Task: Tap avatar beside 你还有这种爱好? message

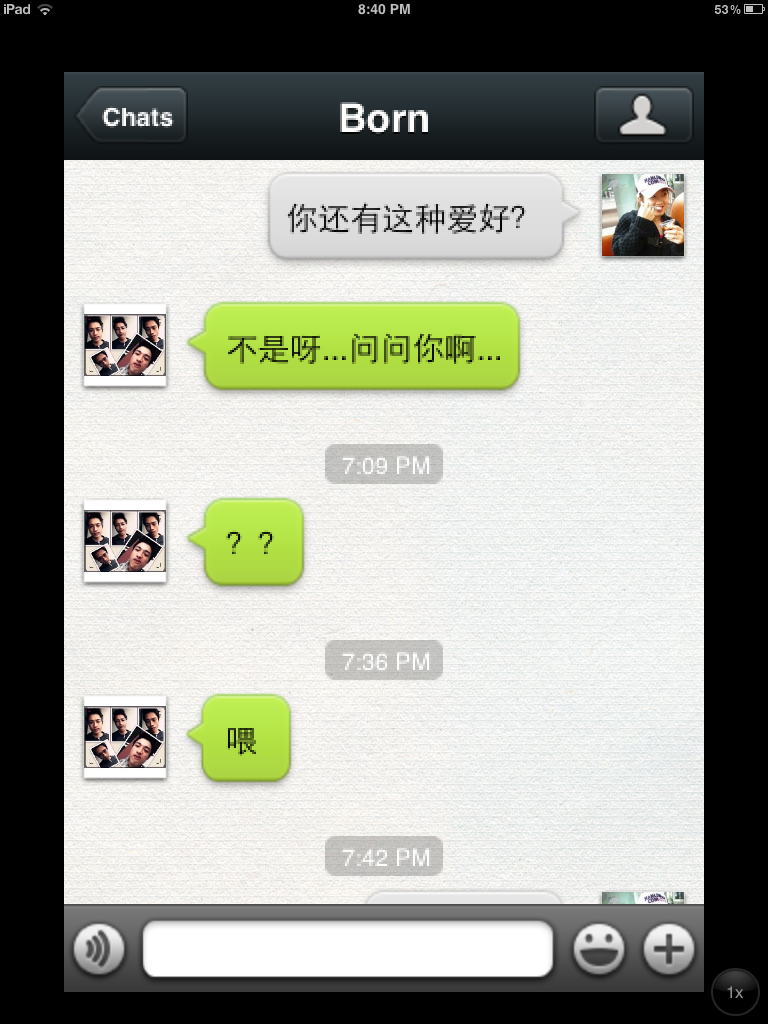Action: tap(642, 215)
